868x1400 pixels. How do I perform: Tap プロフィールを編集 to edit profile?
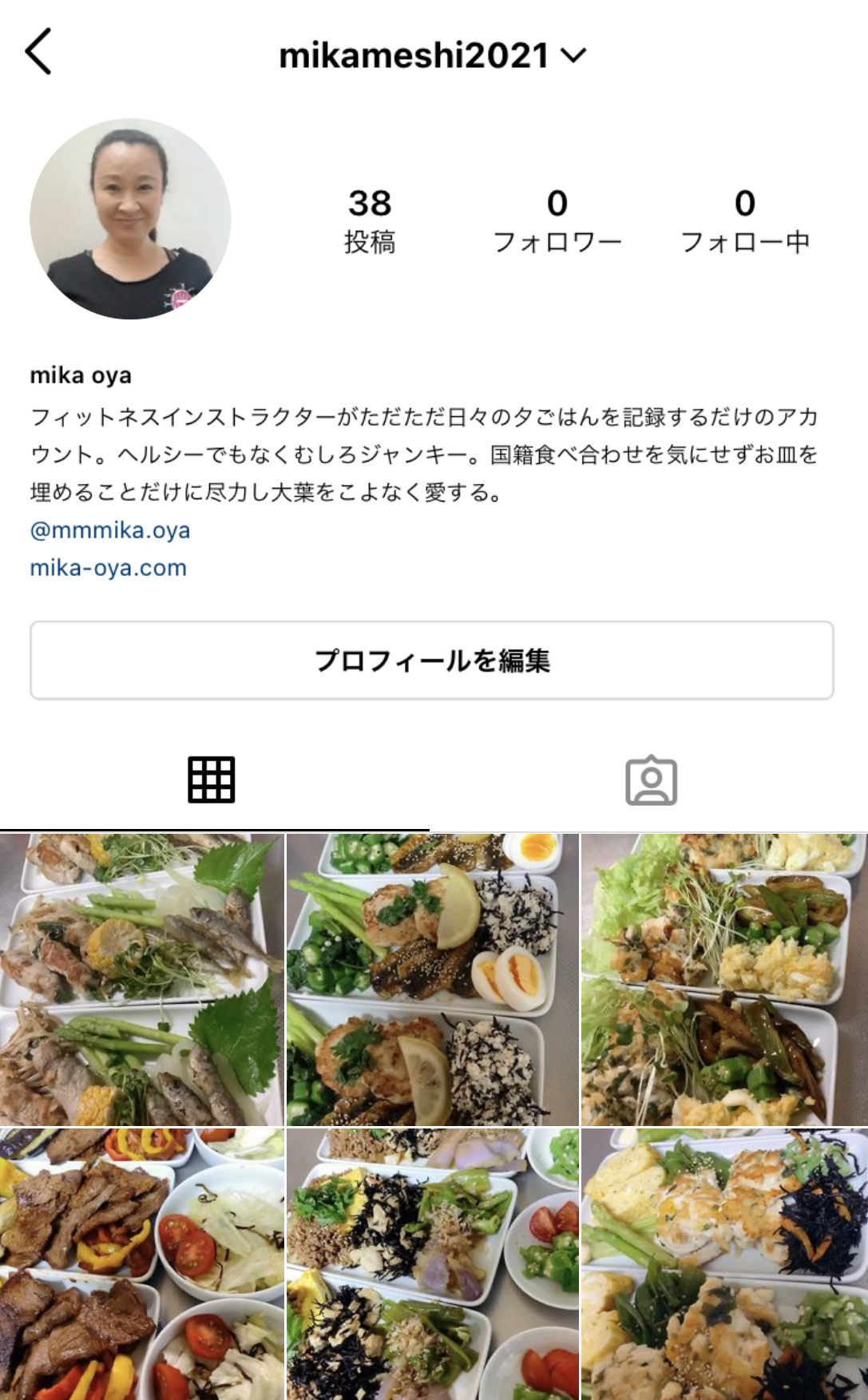pyautogui.click(x=432, y=660)
